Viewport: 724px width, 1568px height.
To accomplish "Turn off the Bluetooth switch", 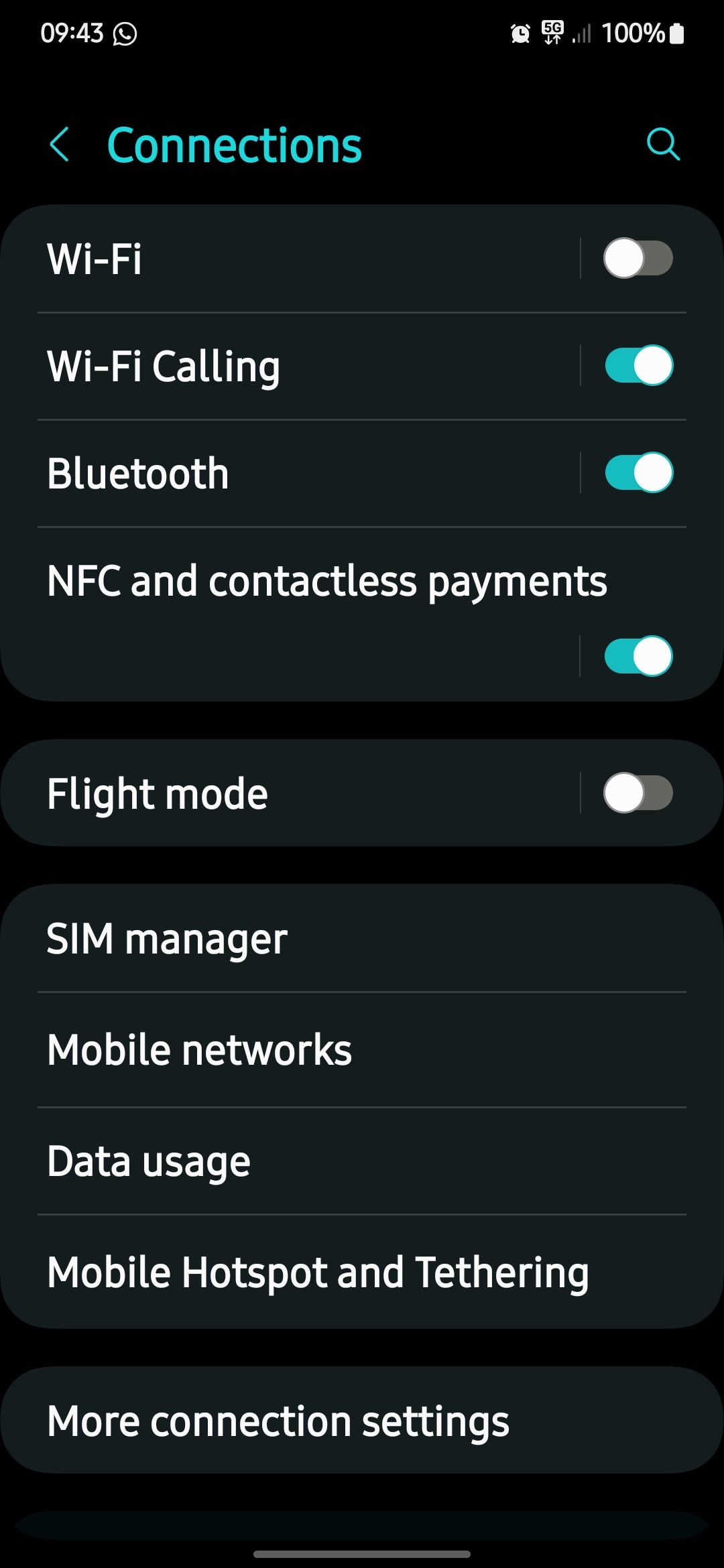I will point(638,473).
